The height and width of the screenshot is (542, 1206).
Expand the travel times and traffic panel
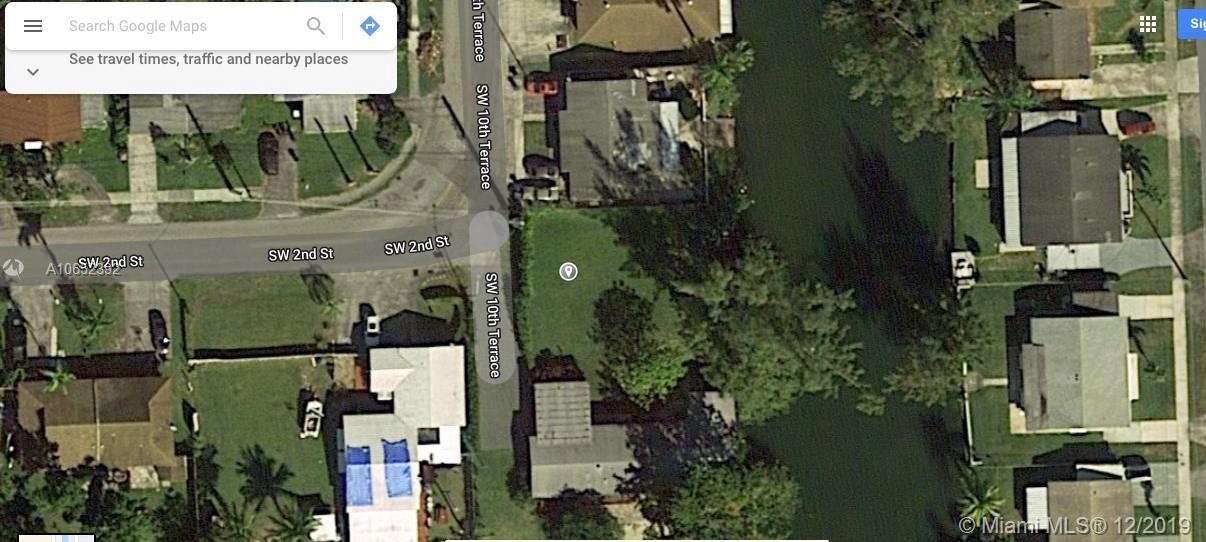tap(33, 72)
